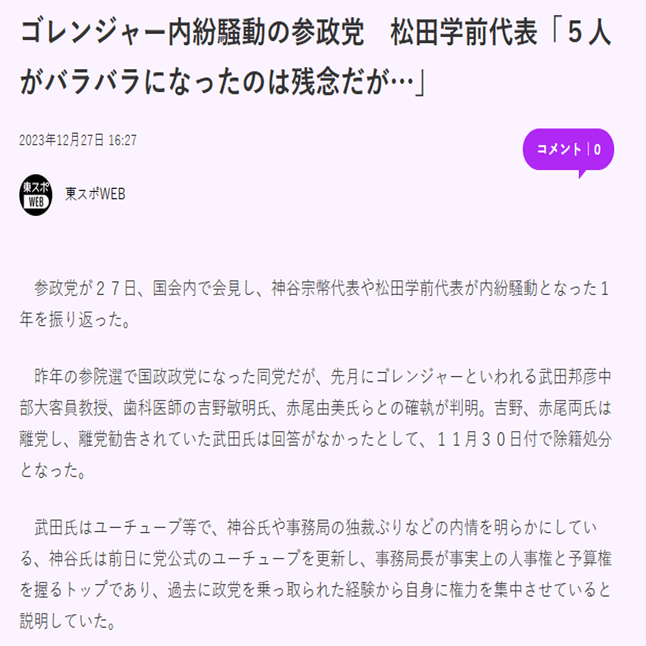Viewport: 646px width, 646px height.
Task: Open the 東スポWEB author link
Action: click(x=95, y=195)
